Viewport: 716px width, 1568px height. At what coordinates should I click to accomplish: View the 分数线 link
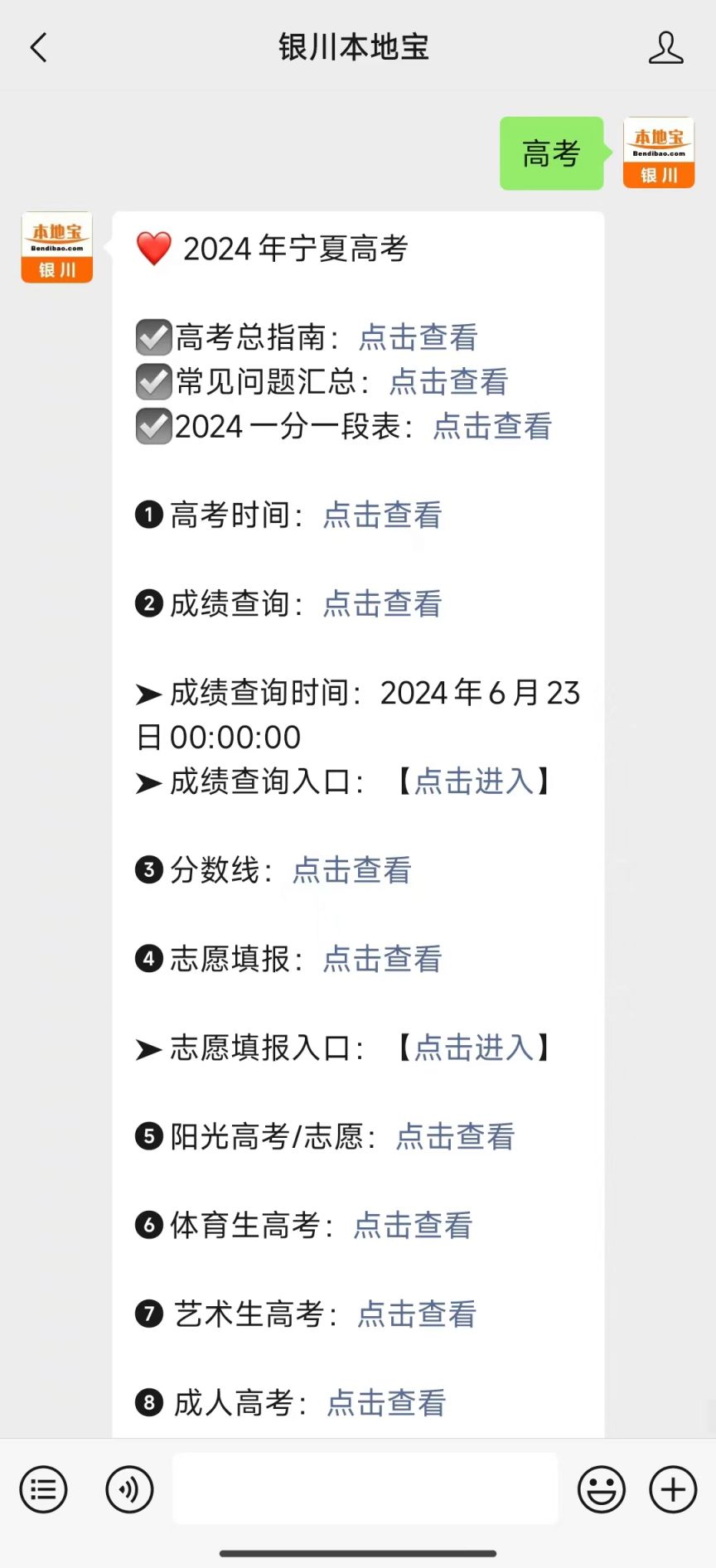(x=351, y=869)
